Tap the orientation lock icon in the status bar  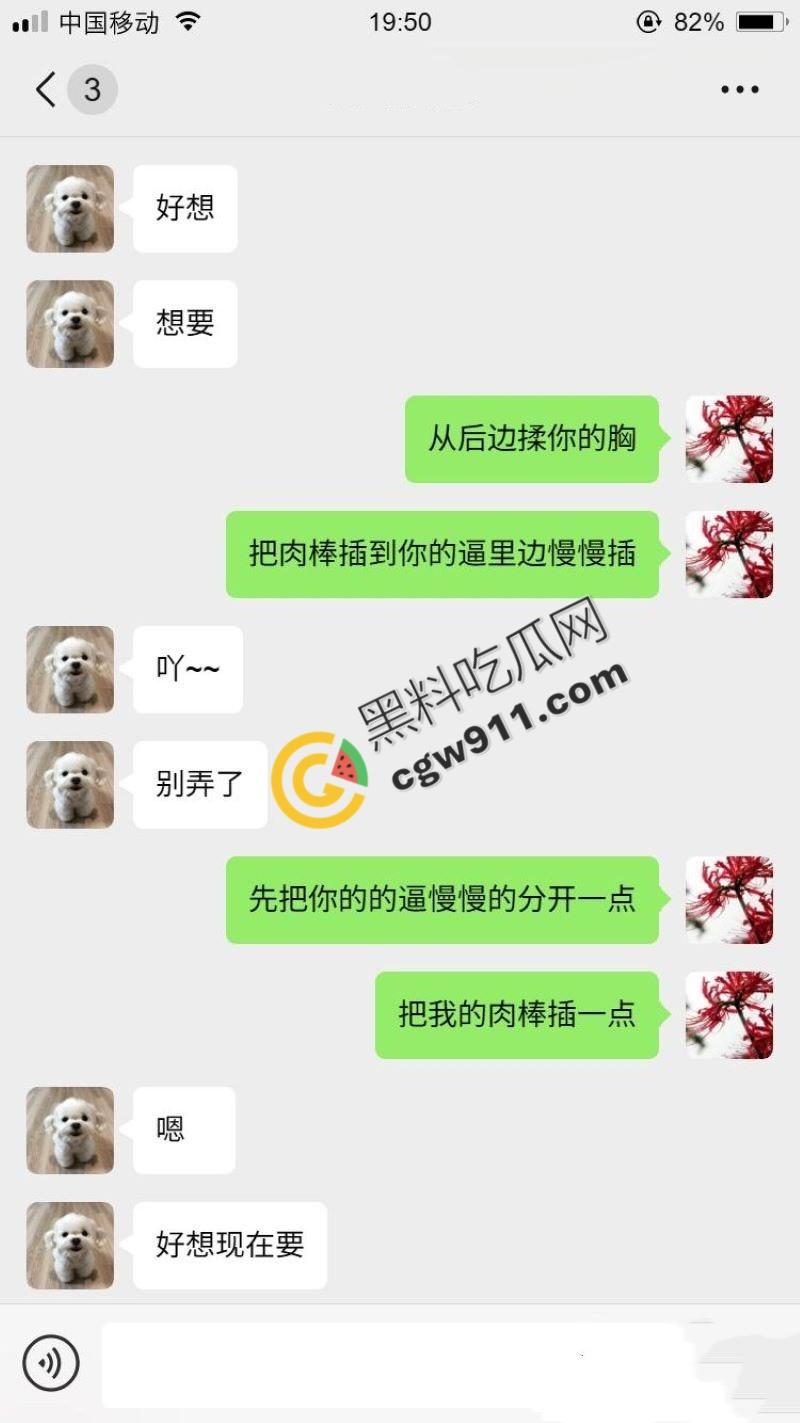pos(649,21)
